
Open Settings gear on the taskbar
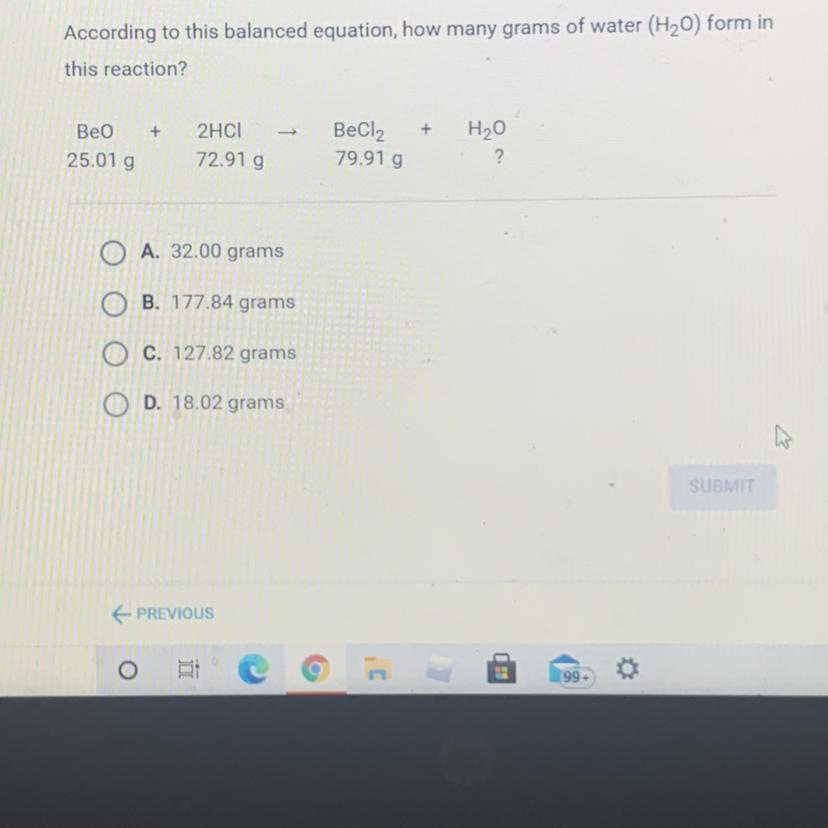(x=629, y=669)
